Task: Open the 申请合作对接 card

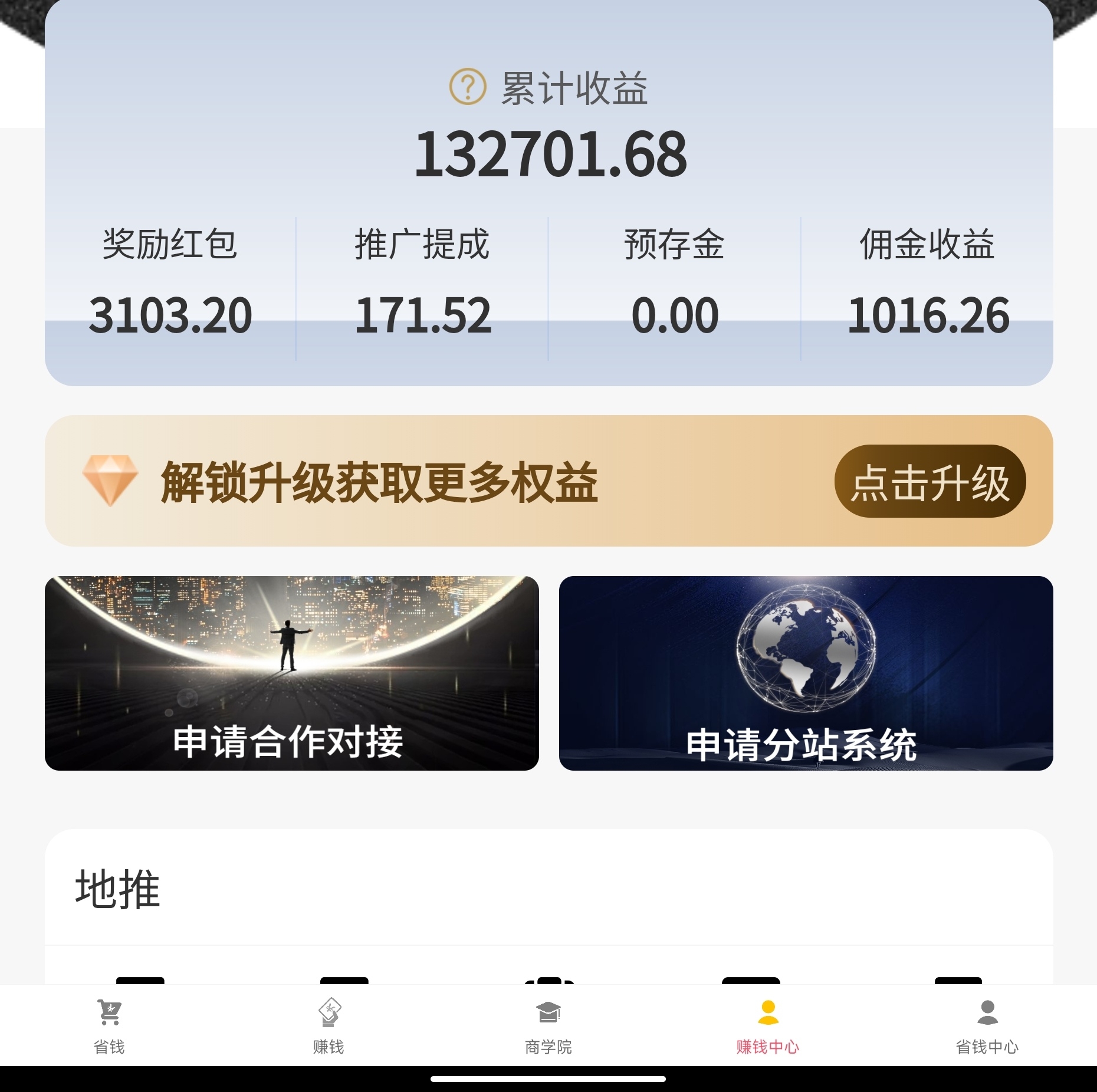Action: click(292, 673)
